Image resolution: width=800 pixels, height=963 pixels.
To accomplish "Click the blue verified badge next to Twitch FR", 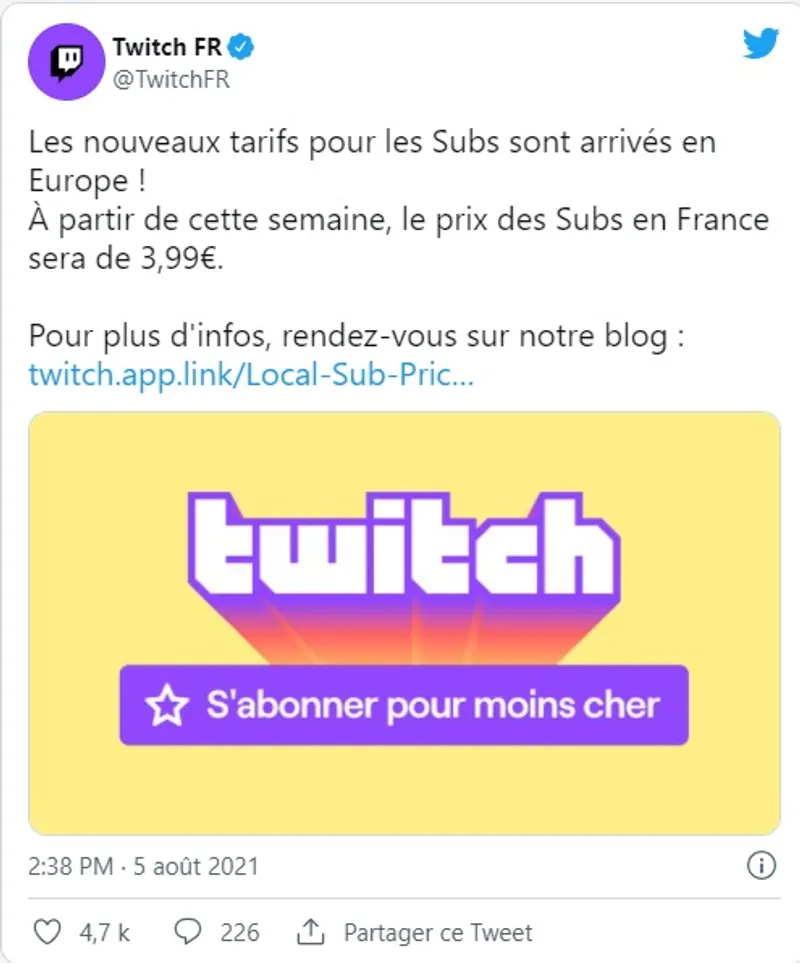I will (240, 44).
